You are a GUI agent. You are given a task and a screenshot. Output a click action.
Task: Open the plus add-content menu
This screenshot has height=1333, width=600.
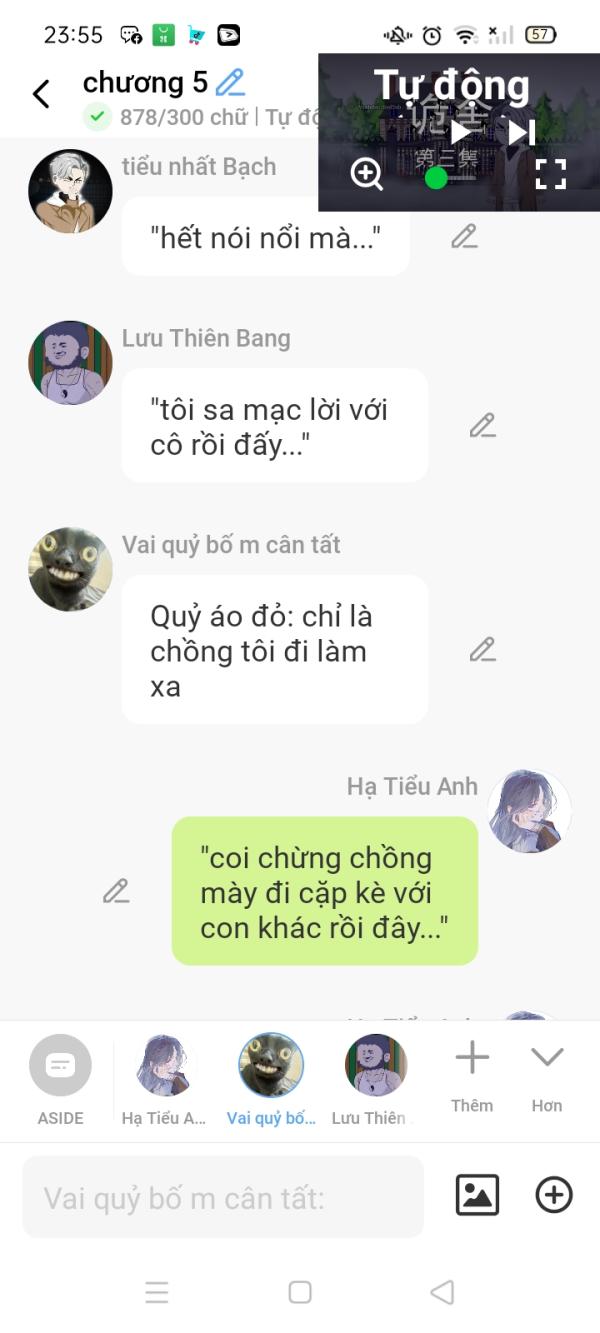coord(554,1195)
